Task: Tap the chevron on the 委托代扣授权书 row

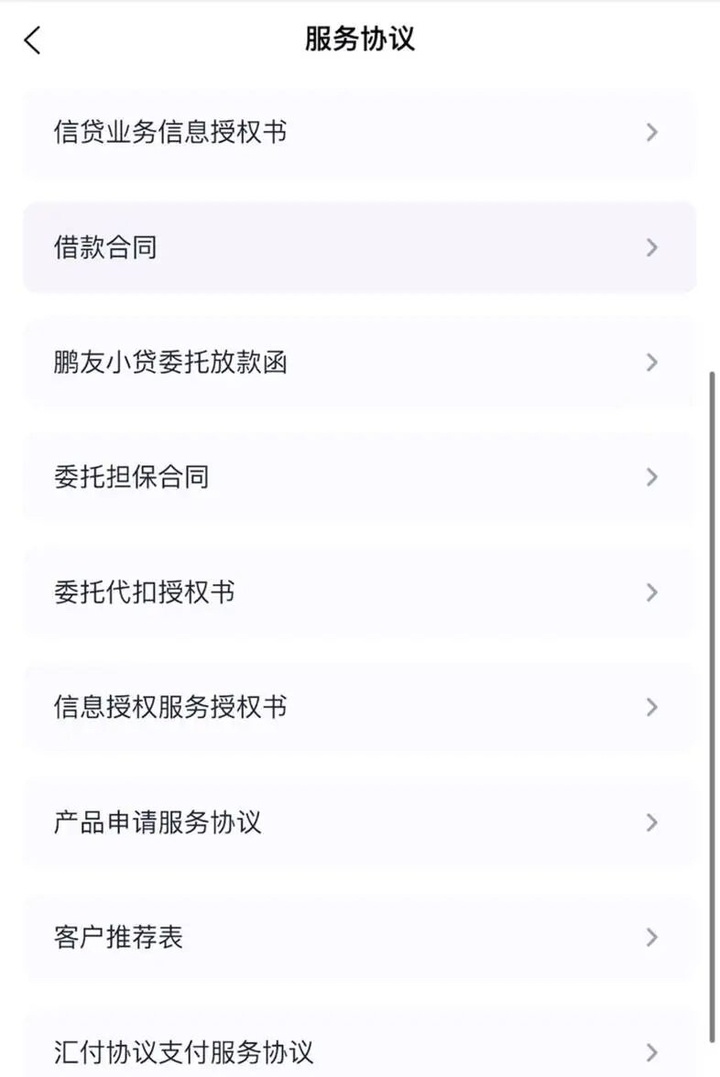Action: pyautogui.click(x=652, y=592)
